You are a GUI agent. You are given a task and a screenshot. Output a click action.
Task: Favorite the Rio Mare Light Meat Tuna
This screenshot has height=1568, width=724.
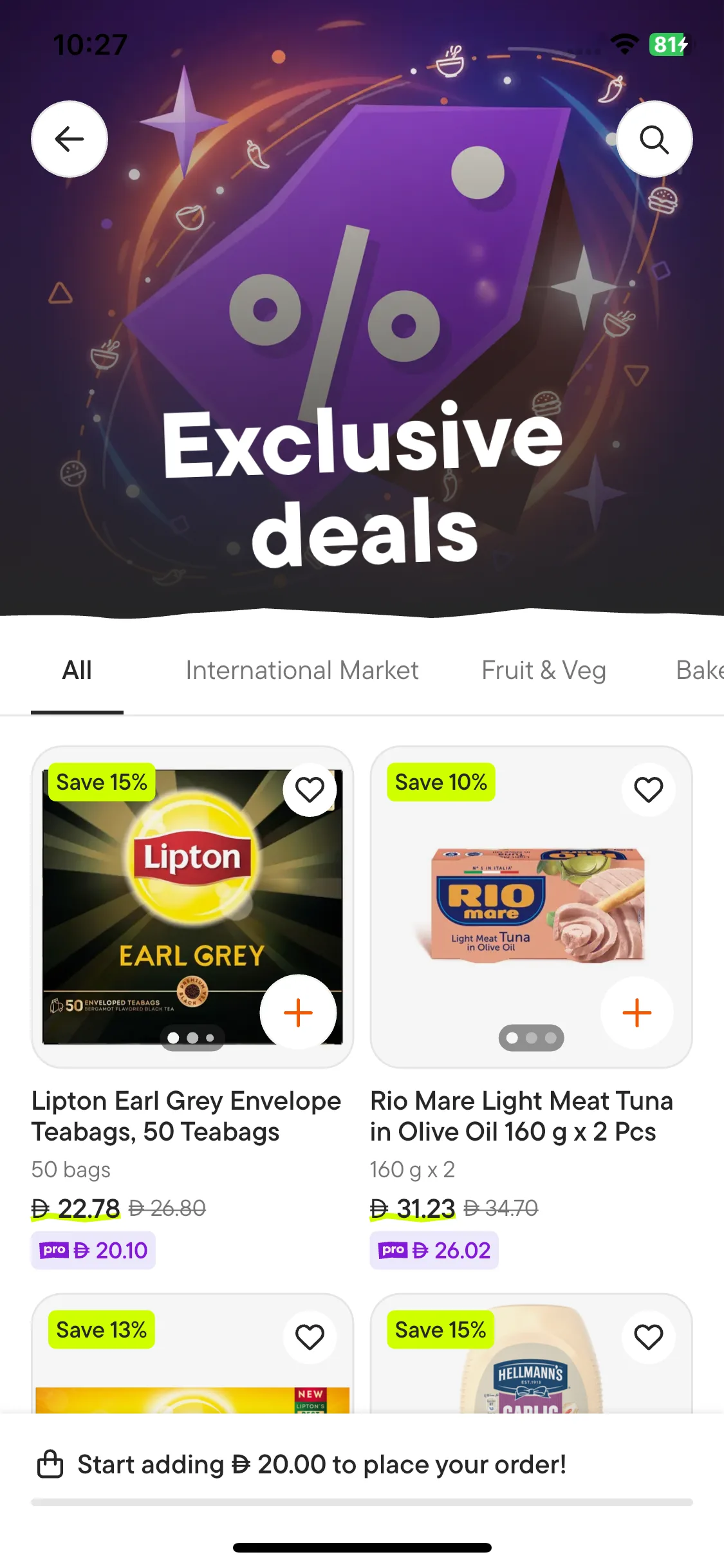pos(648,790)
